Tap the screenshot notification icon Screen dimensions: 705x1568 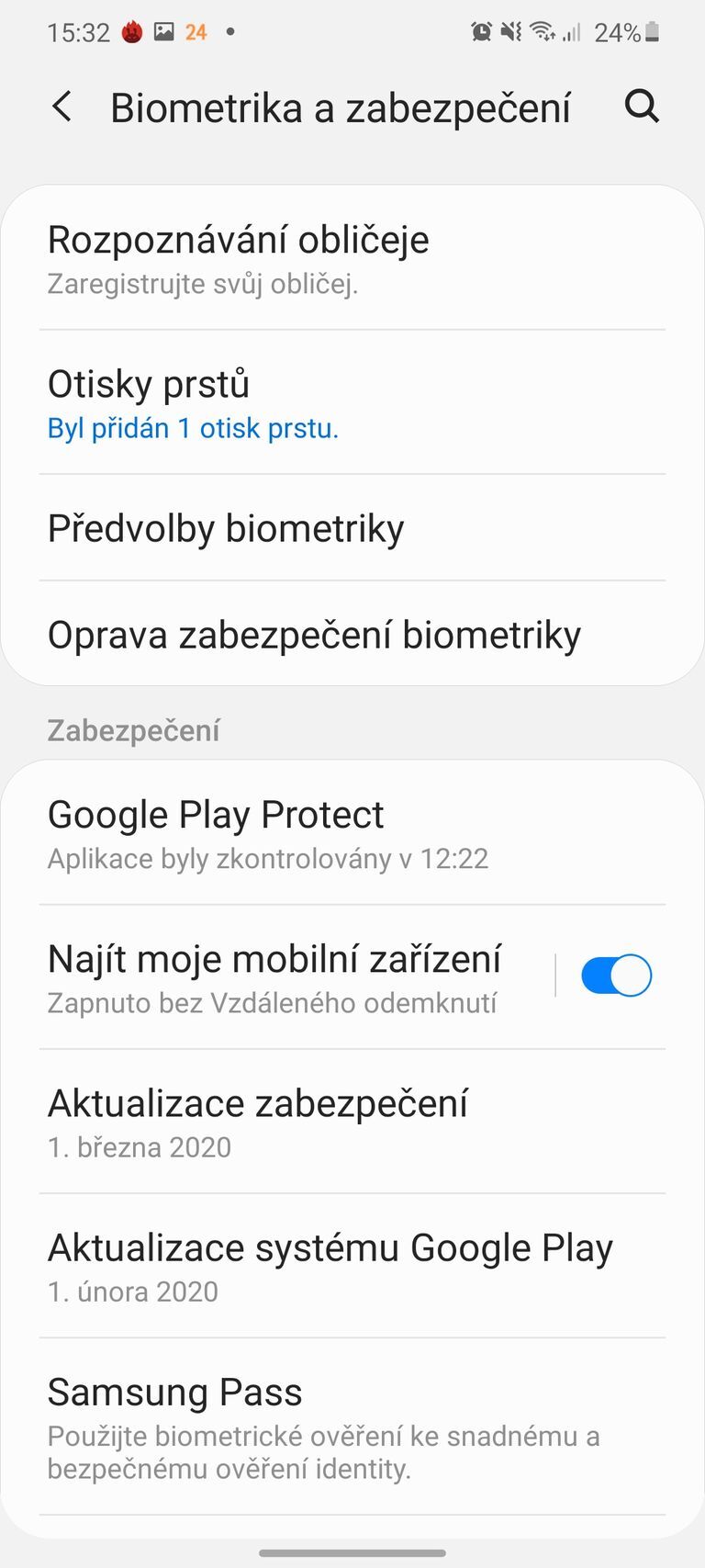tap(166, 30)
